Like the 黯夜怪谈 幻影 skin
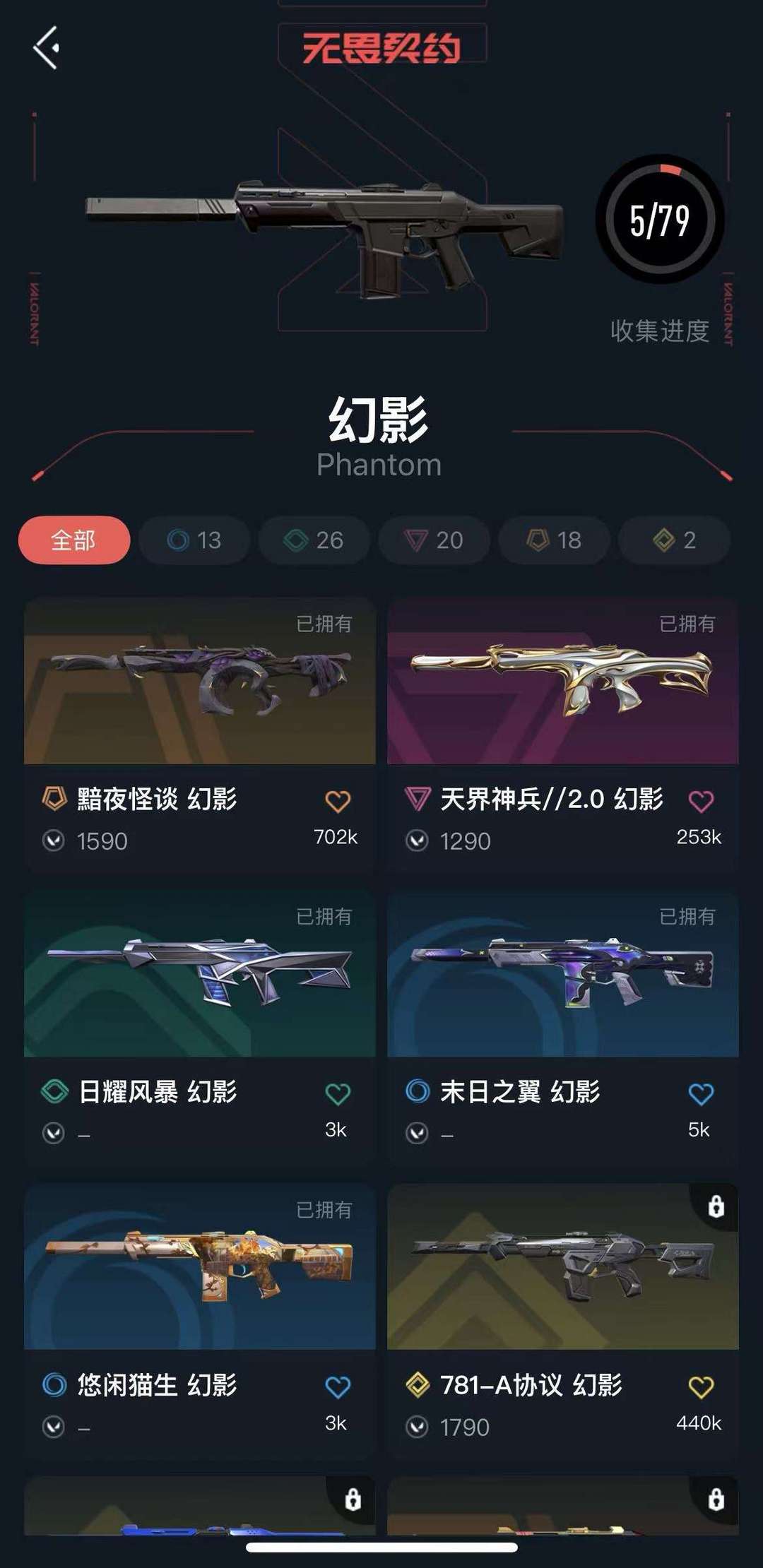This screenshot has height=1568, width=763. (338, 802)
